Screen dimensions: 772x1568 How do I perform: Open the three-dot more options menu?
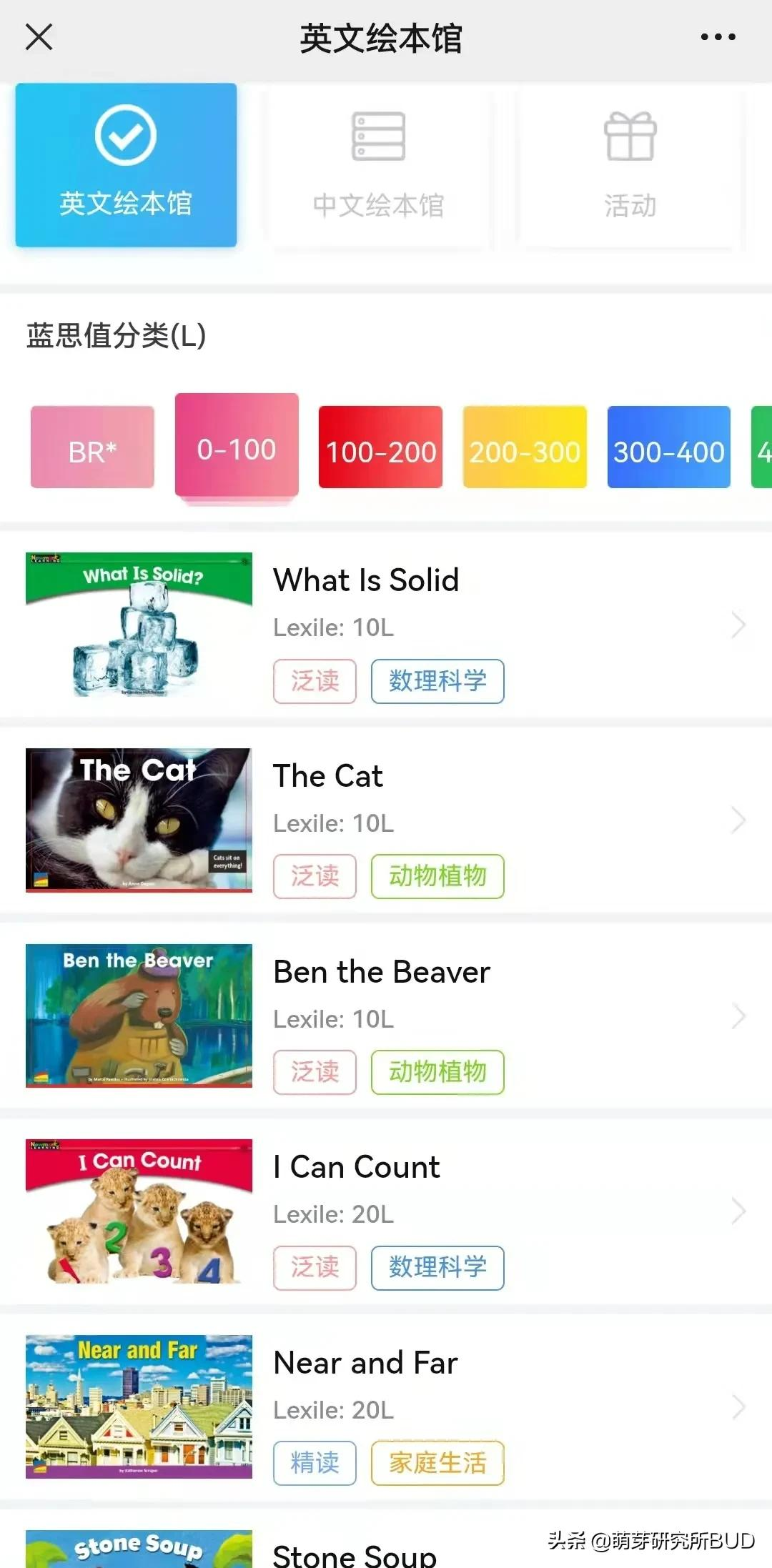[x=718, y=37]
